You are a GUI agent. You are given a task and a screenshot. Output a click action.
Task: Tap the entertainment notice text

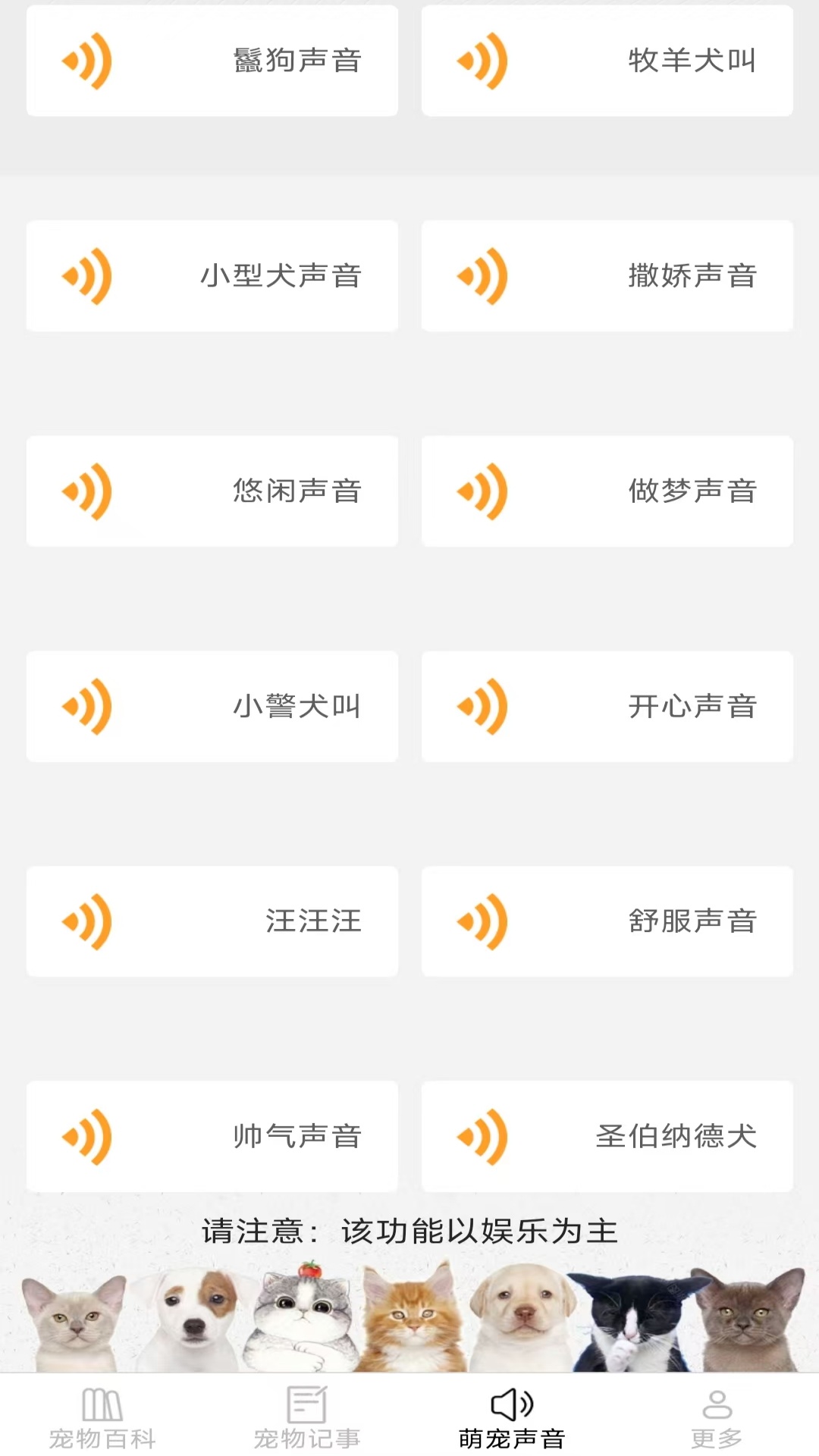[409, 1228]
